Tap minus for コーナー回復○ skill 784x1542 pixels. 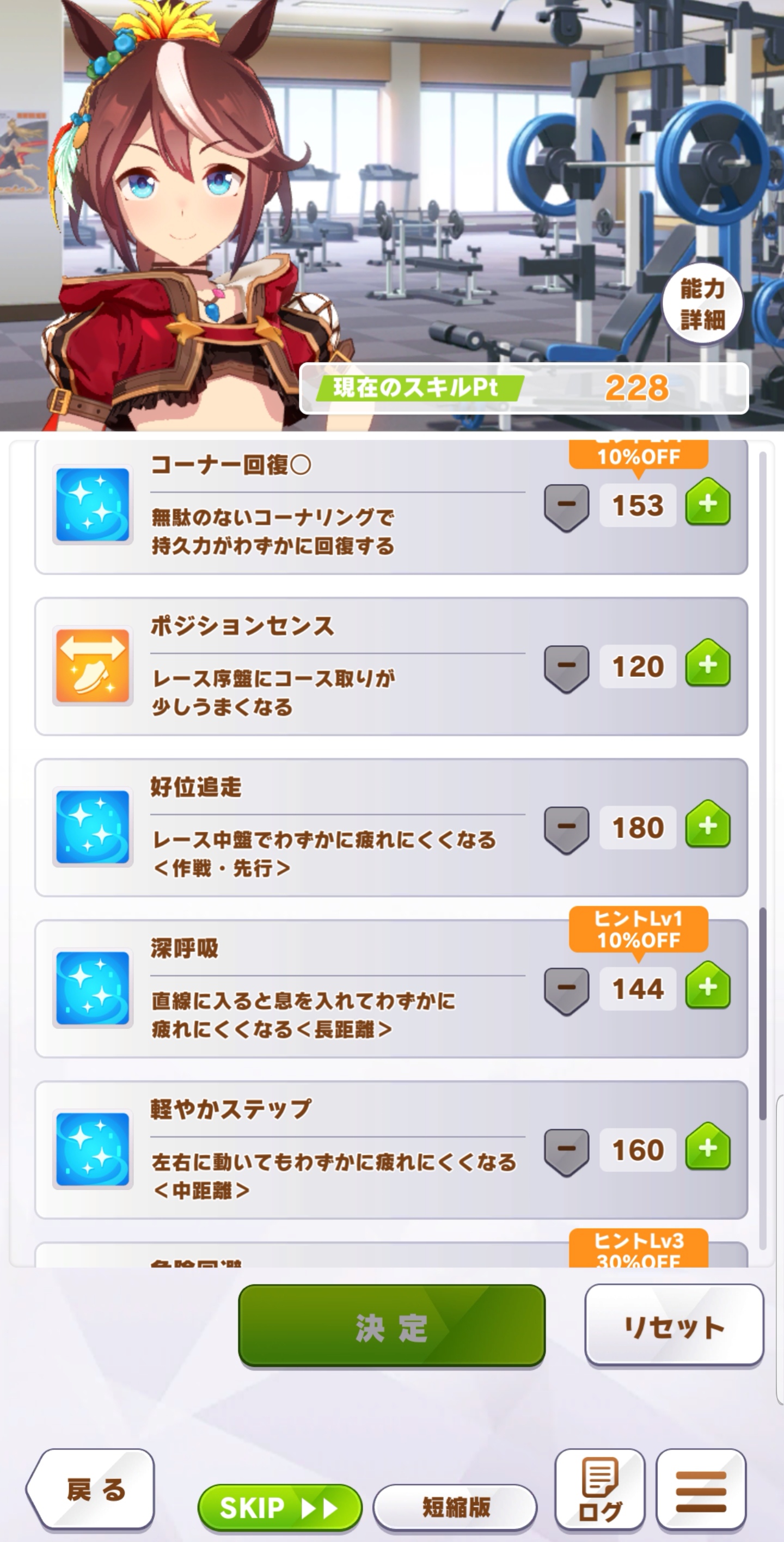pos(566,506)
